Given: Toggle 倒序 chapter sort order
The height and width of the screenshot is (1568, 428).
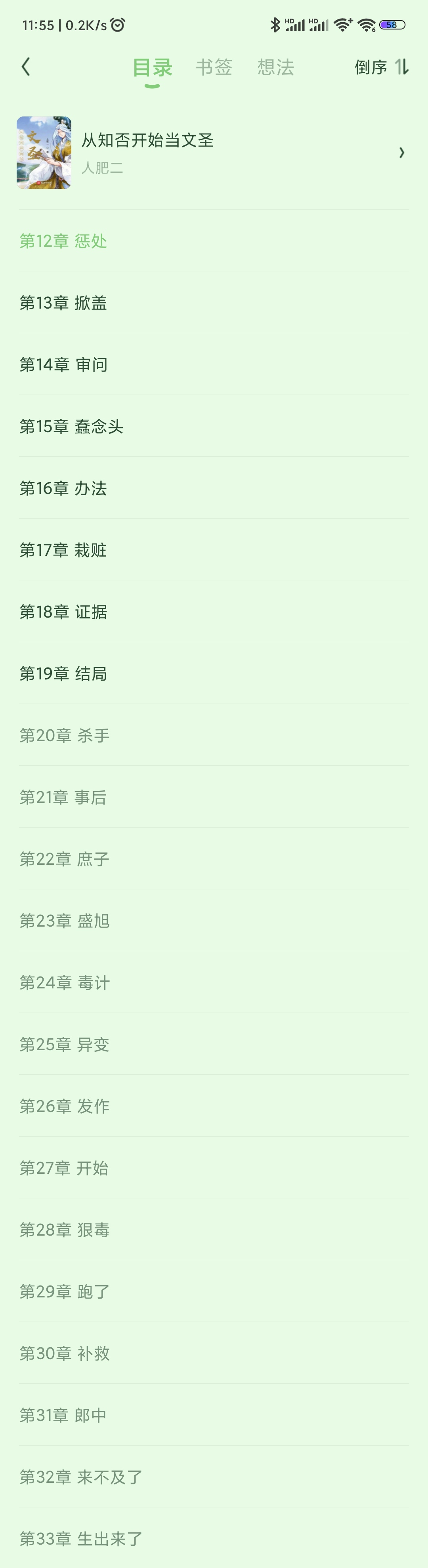Looking at the screenshot, I should pyautogui.click(x=381, y=67).
